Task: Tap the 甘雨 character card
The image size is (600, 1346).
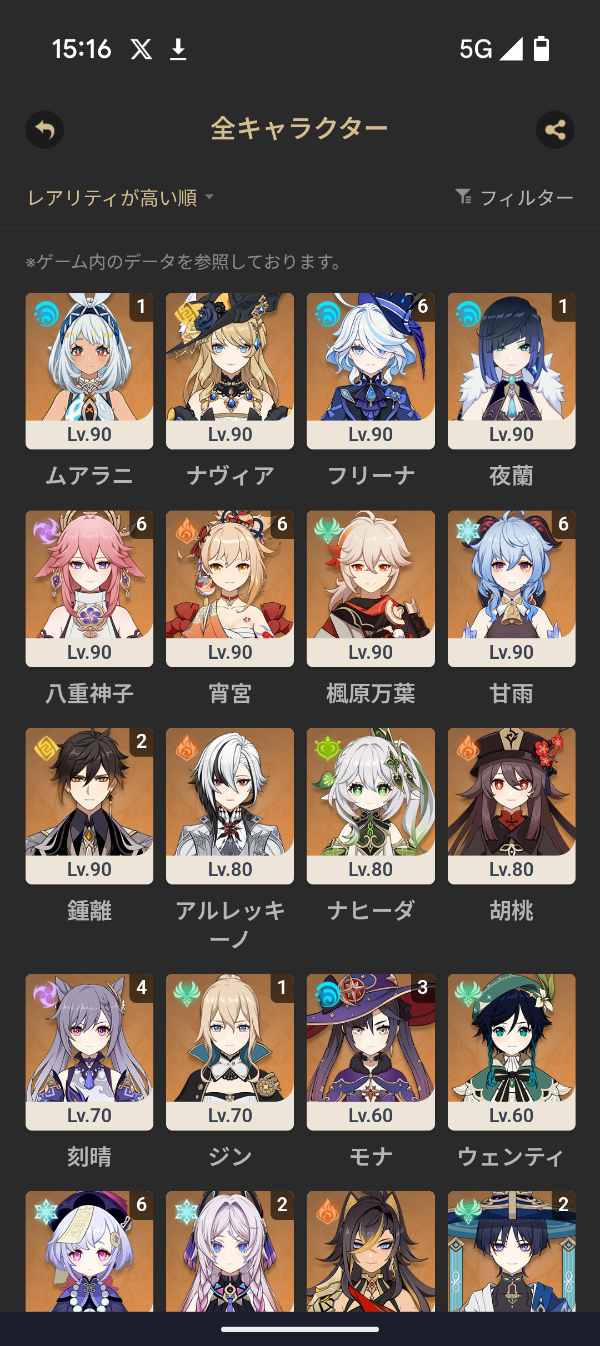Action: coord(512,588)
